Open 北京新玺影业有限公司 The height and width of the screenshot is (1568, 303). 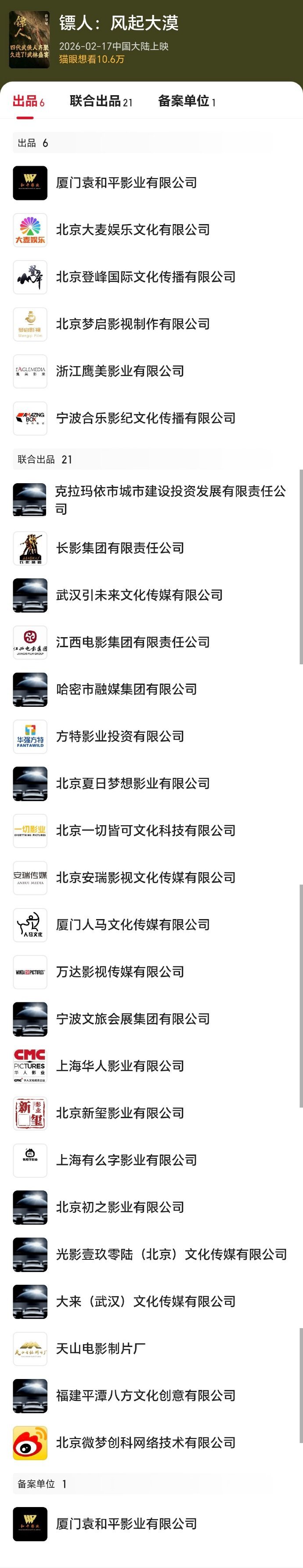click(120, 1113)
